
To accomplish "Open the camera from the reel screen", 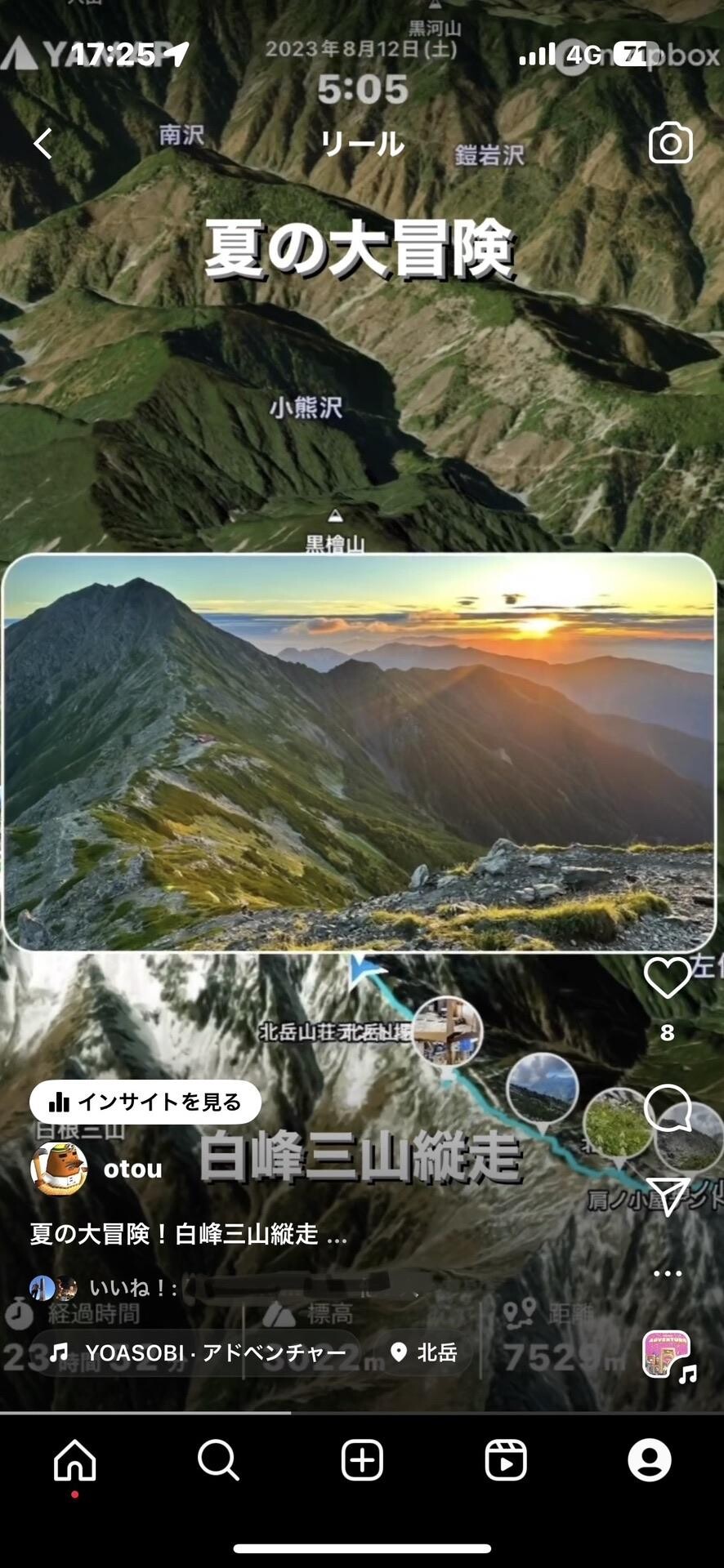I will click(x=670, y=144).
